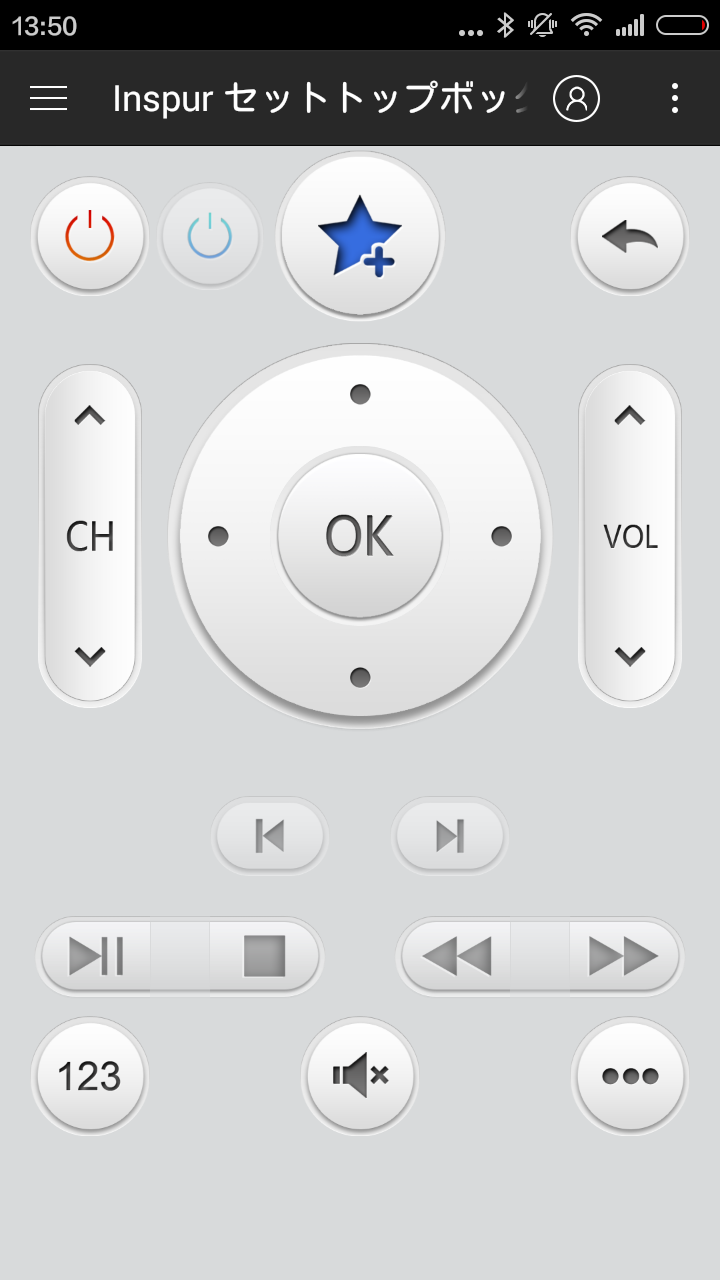Image resolution: width=720 pixels, height=1280 pixels.
Task: Mute the set-top box sound
Action: coord(360,1076)
